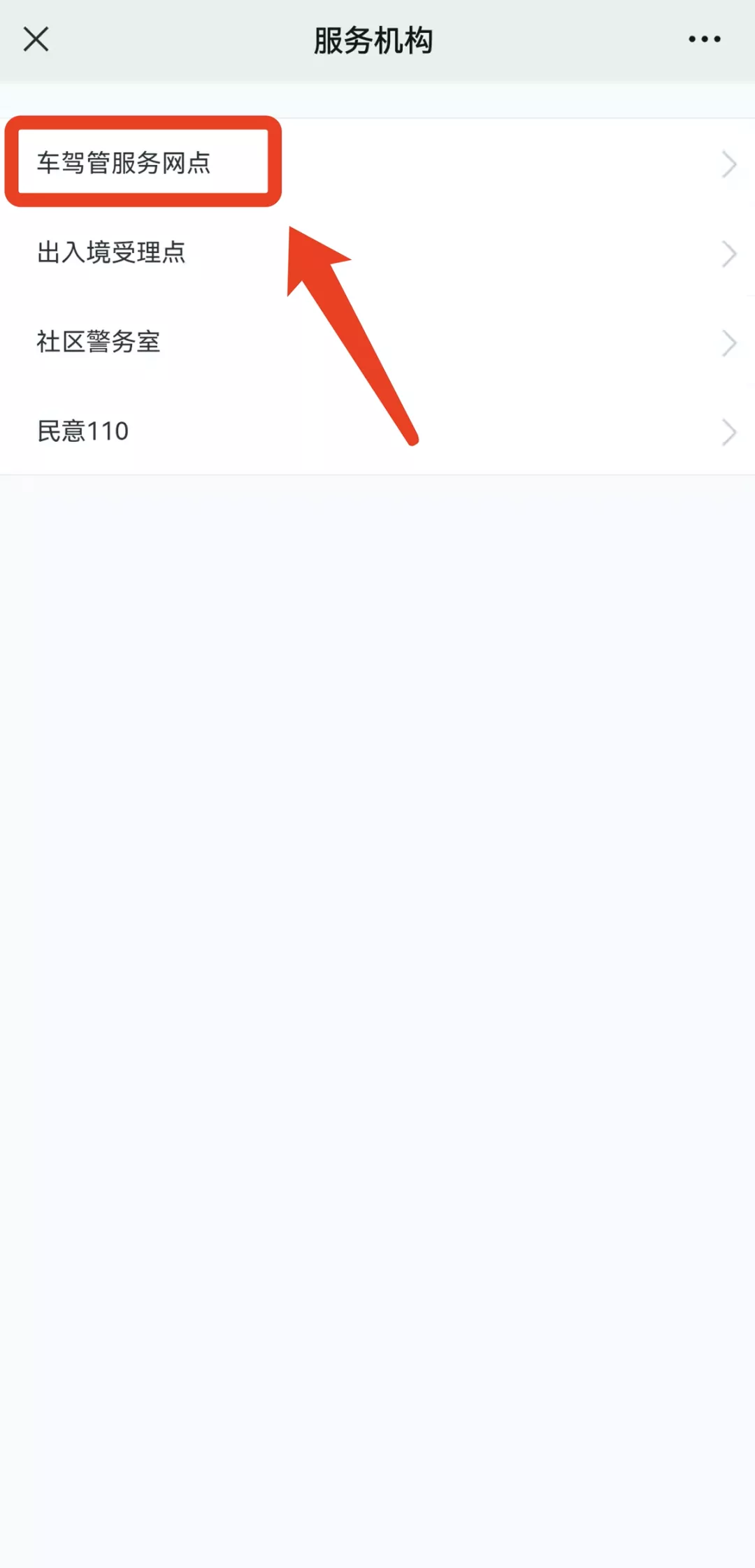This screenshot has height=1568, width=755.
Task: Close the 服务机构 page via X icon
Action: (x=36, y=40)
